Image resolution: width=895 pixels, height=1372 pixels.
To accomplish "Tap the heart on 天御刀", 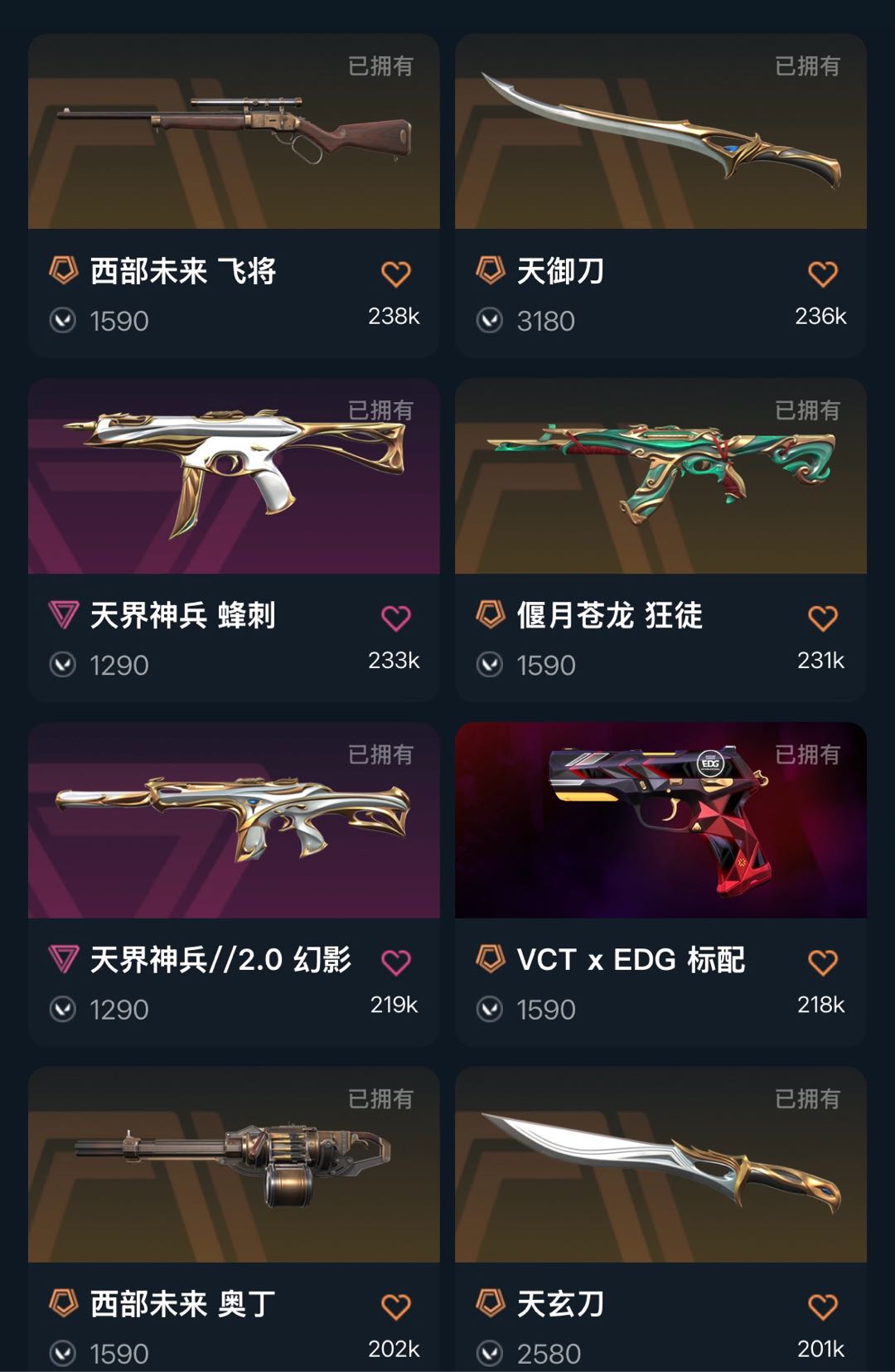I will (822, 274).
